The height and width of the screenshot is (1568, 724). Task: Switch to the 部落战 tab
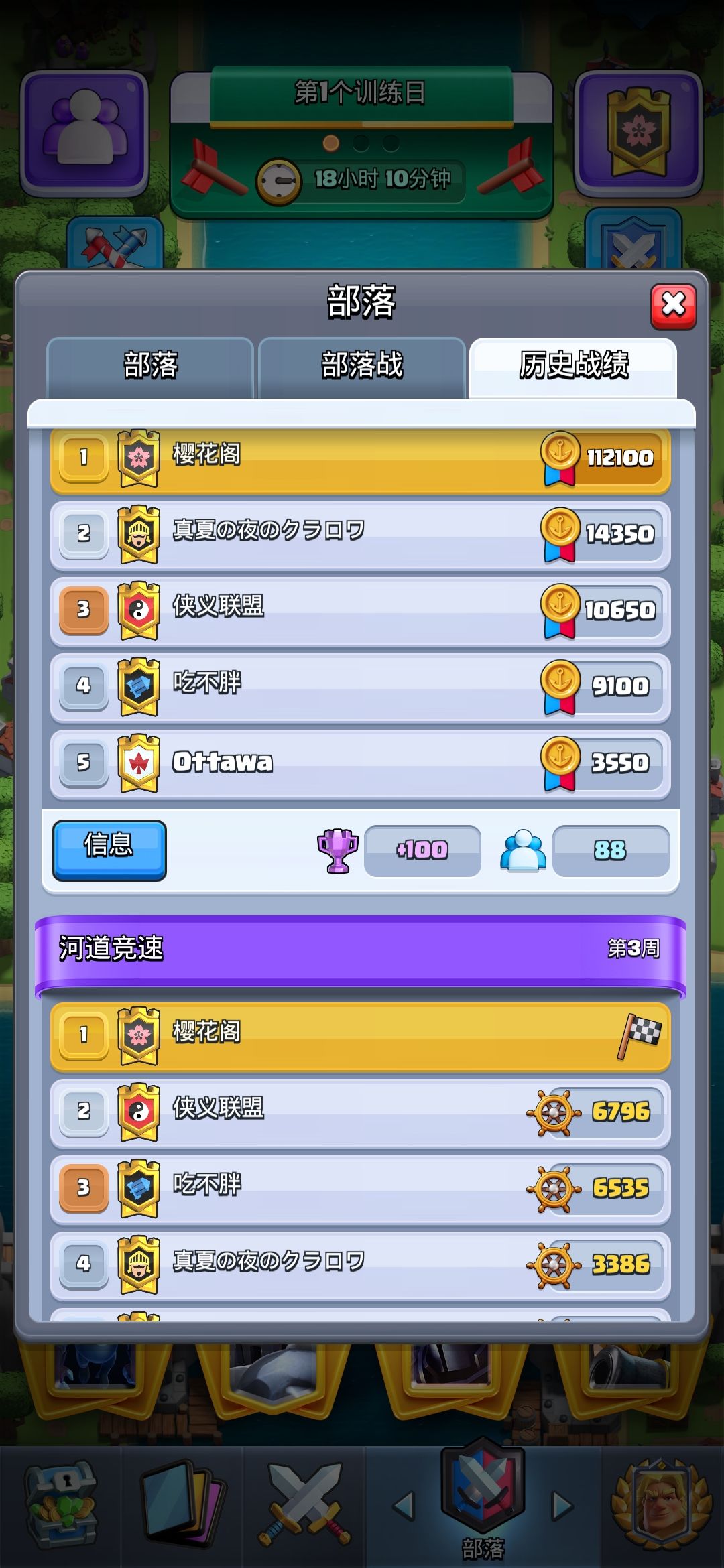click(362, 365)
